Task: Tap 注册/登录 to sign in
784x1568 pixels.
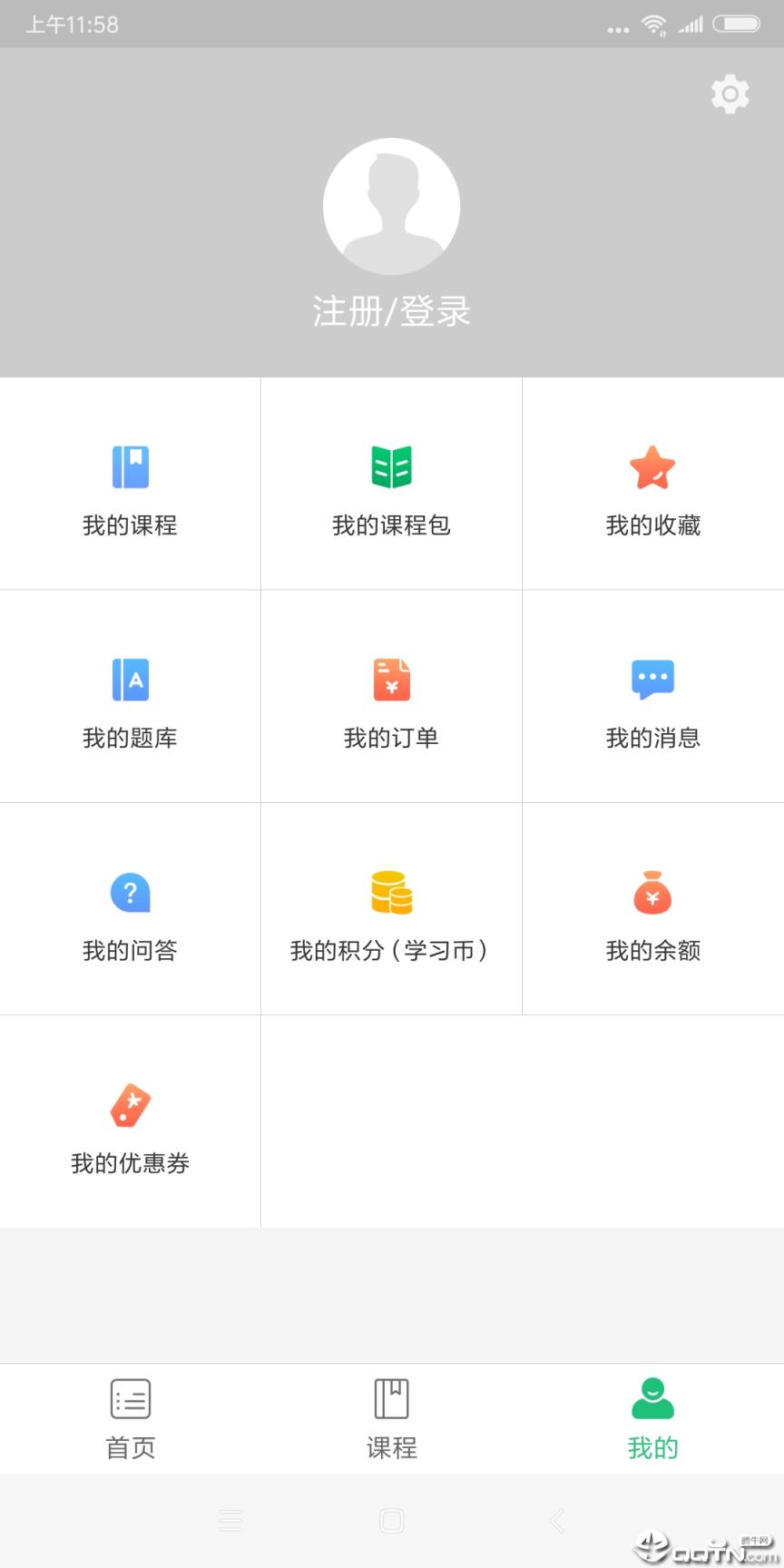Action: click(x=391, y=310)
